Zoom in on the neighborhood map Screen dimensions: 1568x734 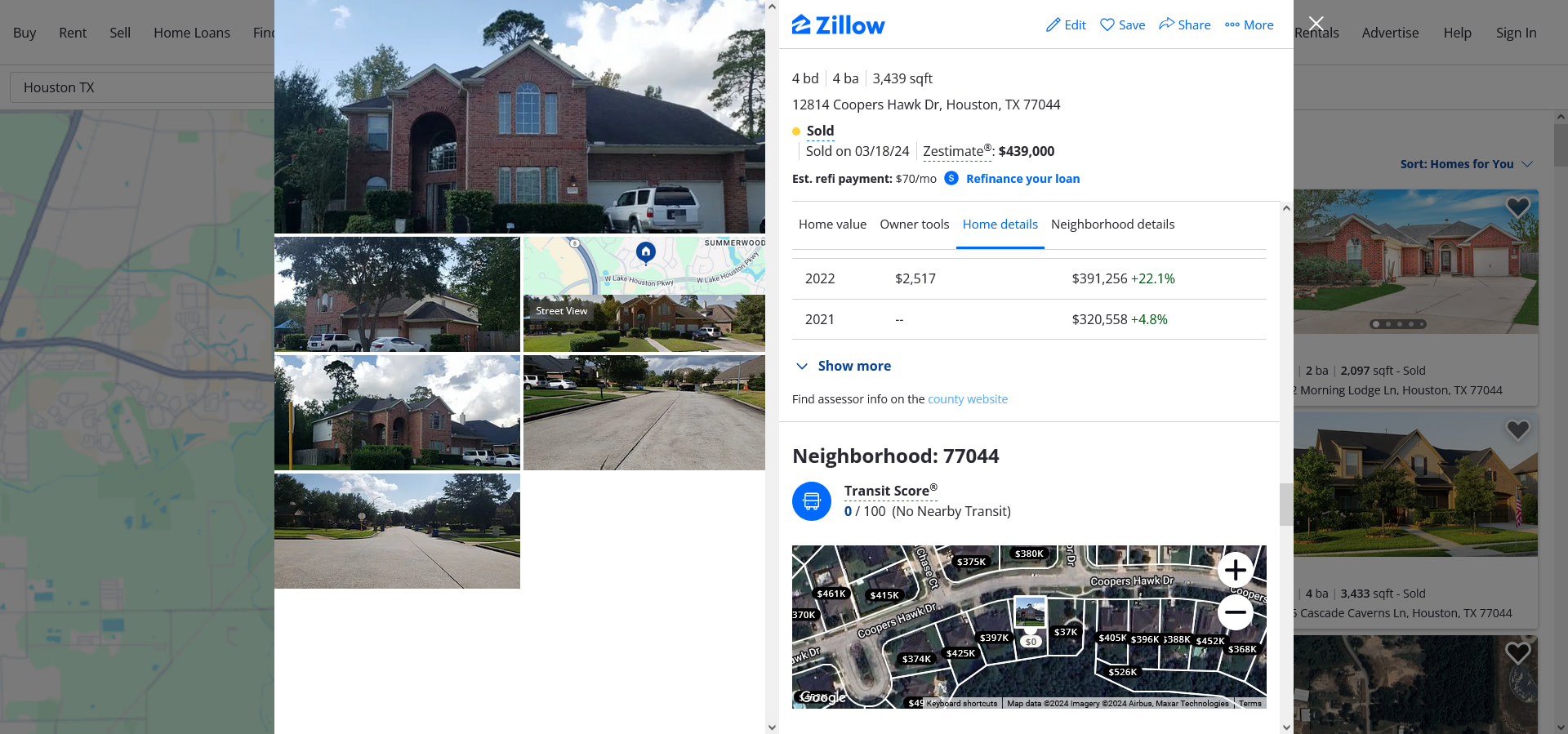1235,570
